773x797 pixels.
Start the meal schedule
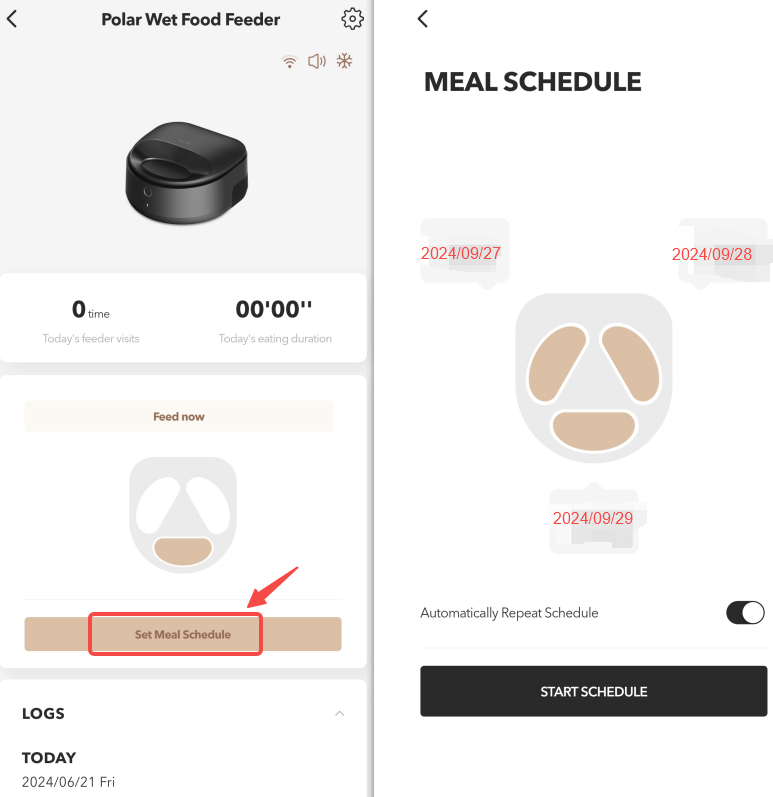pyautogui.click(x=593, y=691)
